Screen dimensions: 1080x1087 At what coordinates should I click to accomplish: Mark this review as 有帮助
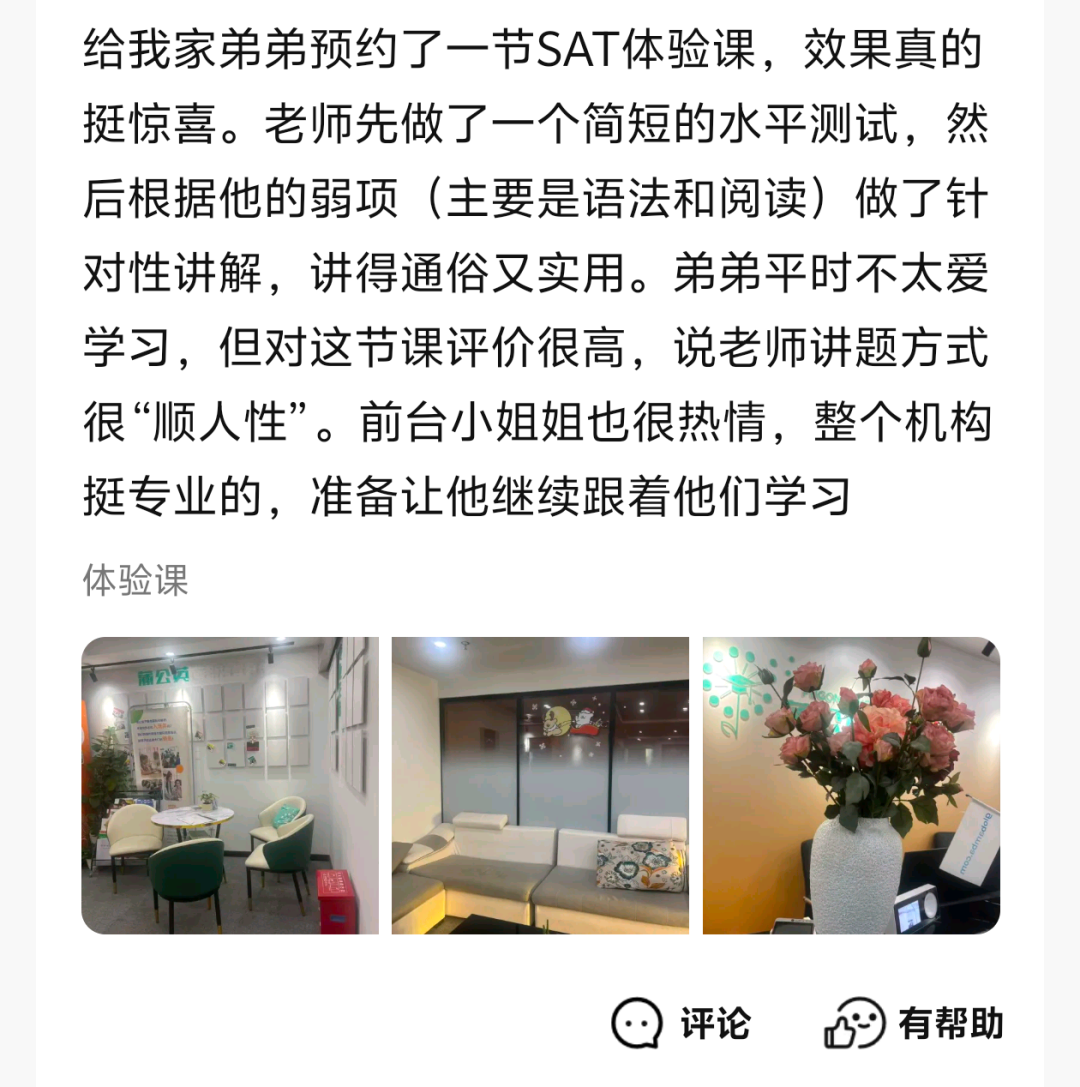pyautogui.click(x=914, y=1024)
